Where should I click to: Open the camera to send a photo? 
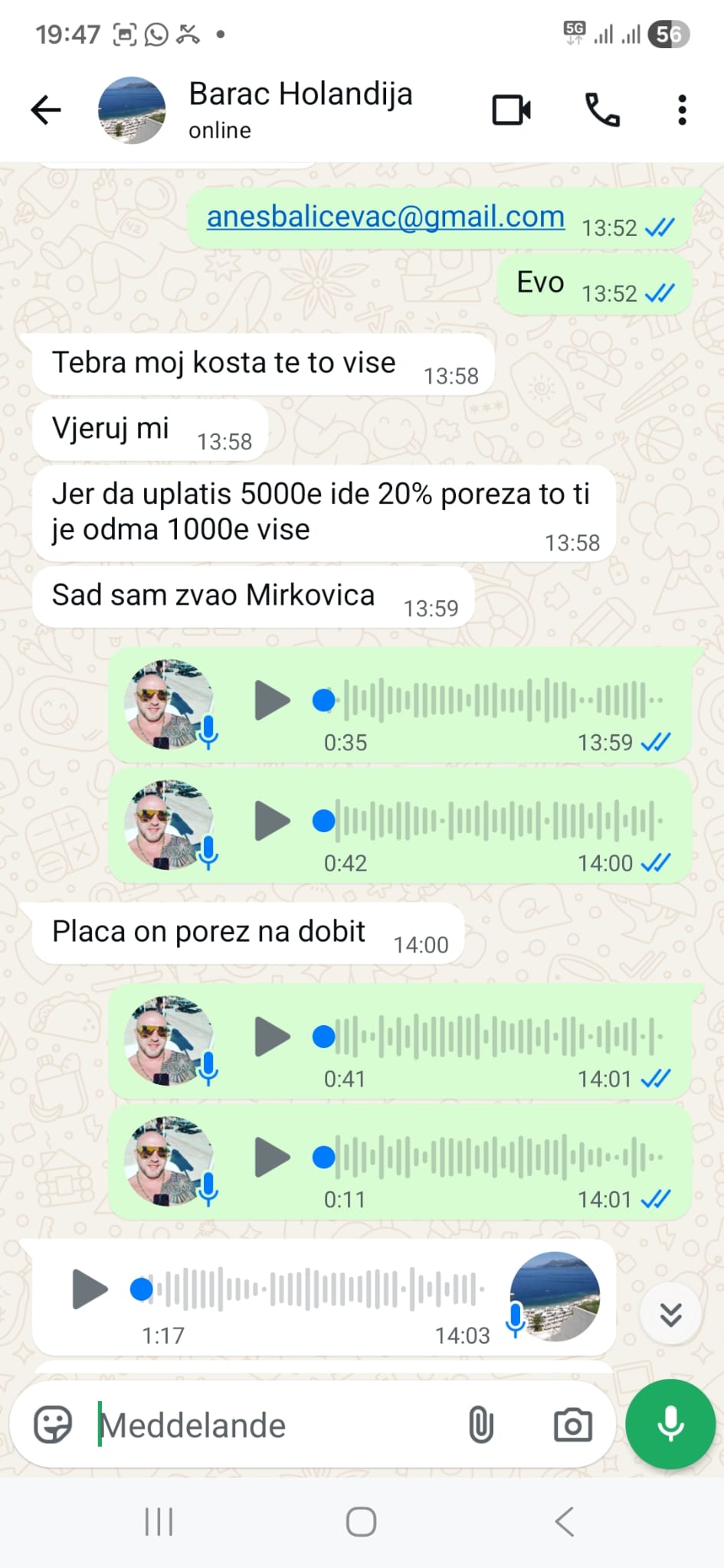tap(572, 1425)
